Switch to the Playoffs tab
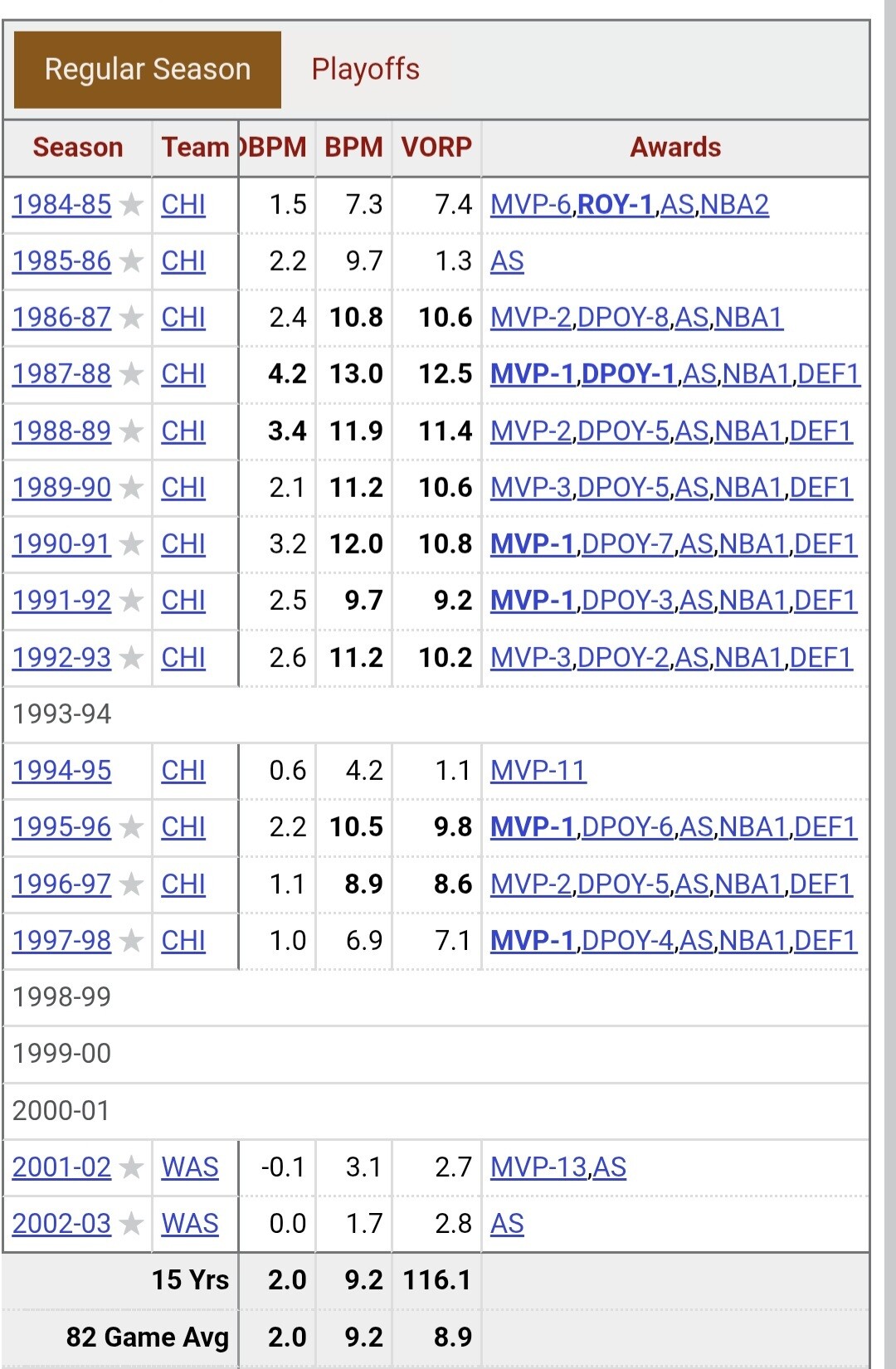 pos(365,70)
